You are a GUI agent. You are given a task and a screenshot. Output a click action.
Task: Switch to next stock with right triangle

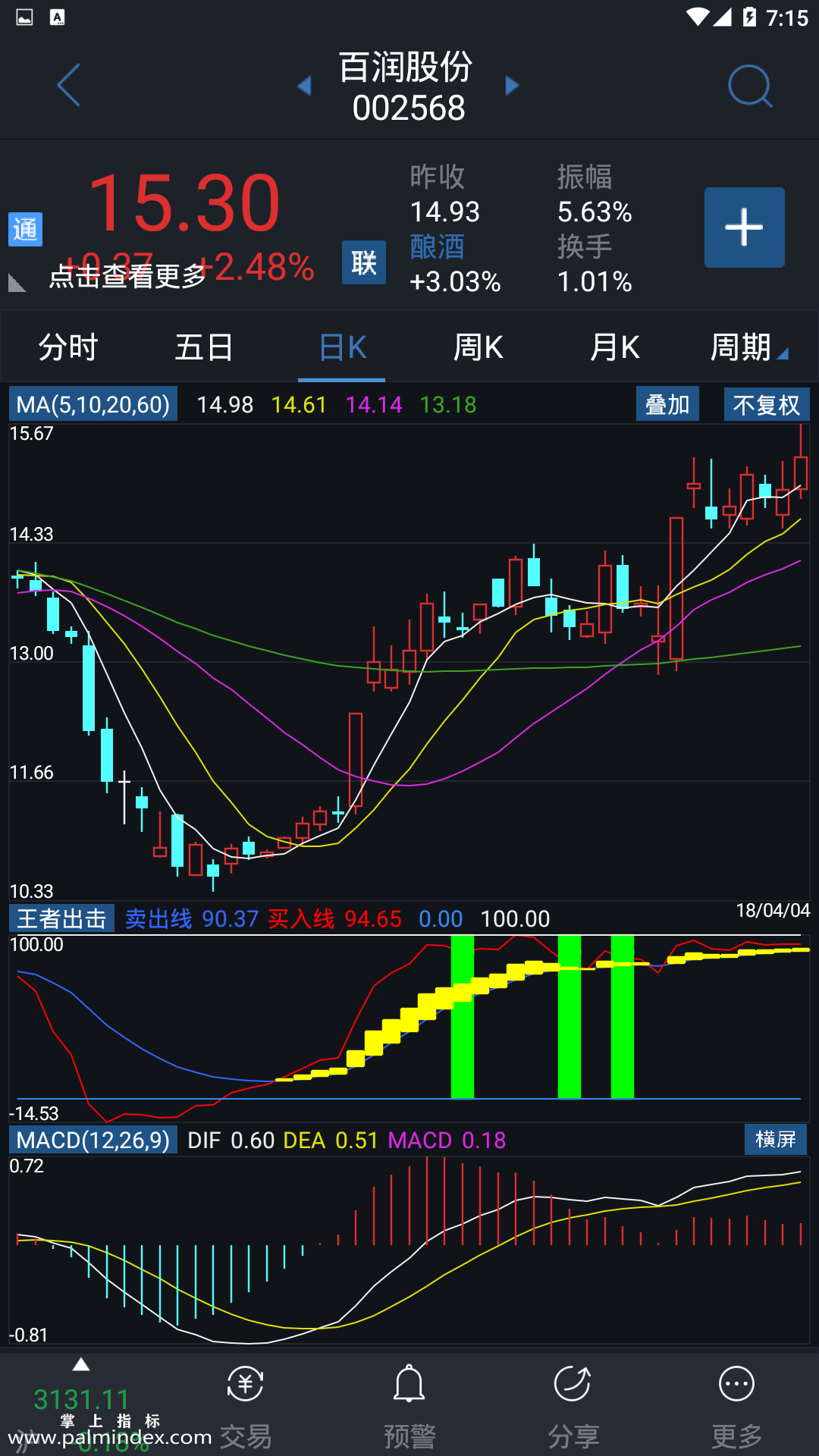(x=513, y=86)
